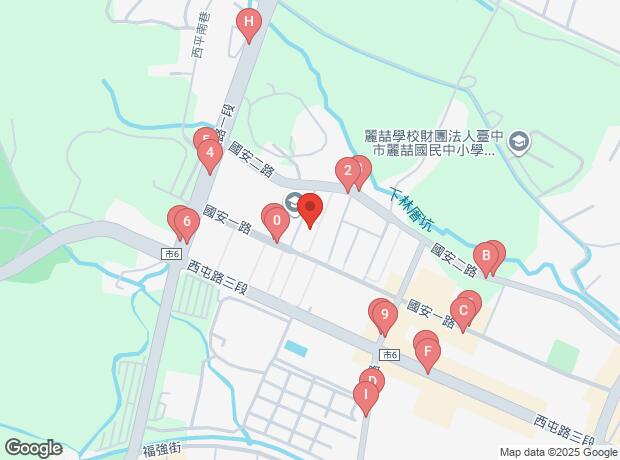Open marker 2 on 國安二路
The height and width of the screenshot is (460, 620).
coord(348,174)
